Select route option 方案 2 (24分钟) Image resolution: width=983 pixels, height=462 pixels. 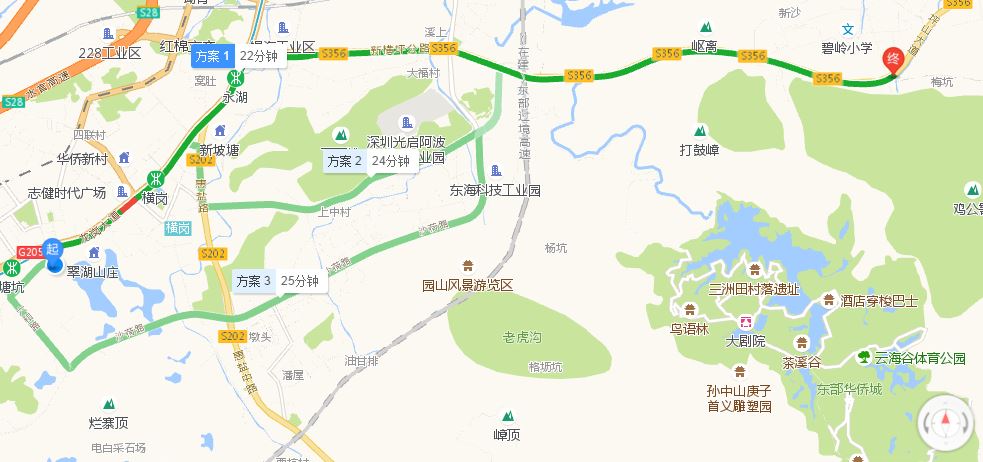click(369, 160)
